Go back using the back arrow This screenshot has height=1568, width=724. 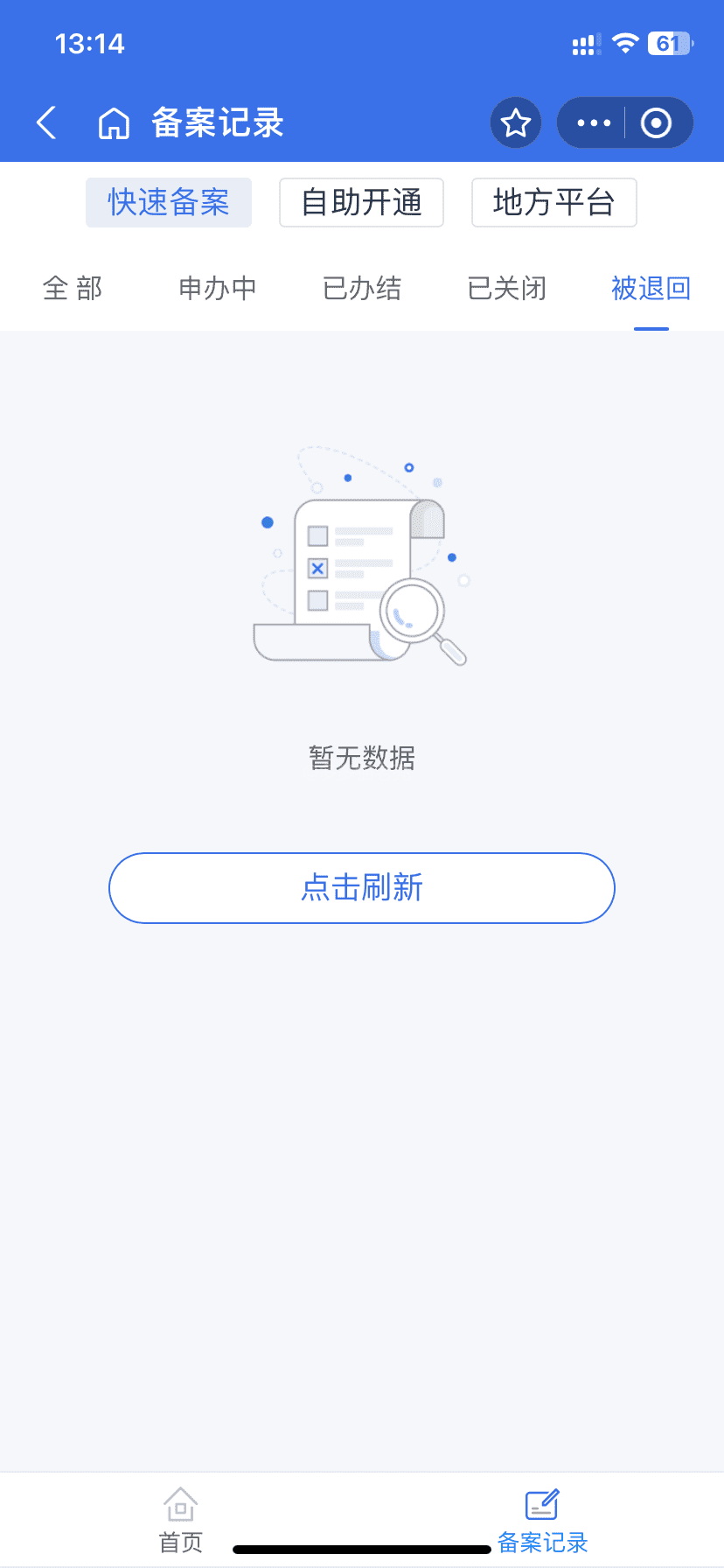47,123
